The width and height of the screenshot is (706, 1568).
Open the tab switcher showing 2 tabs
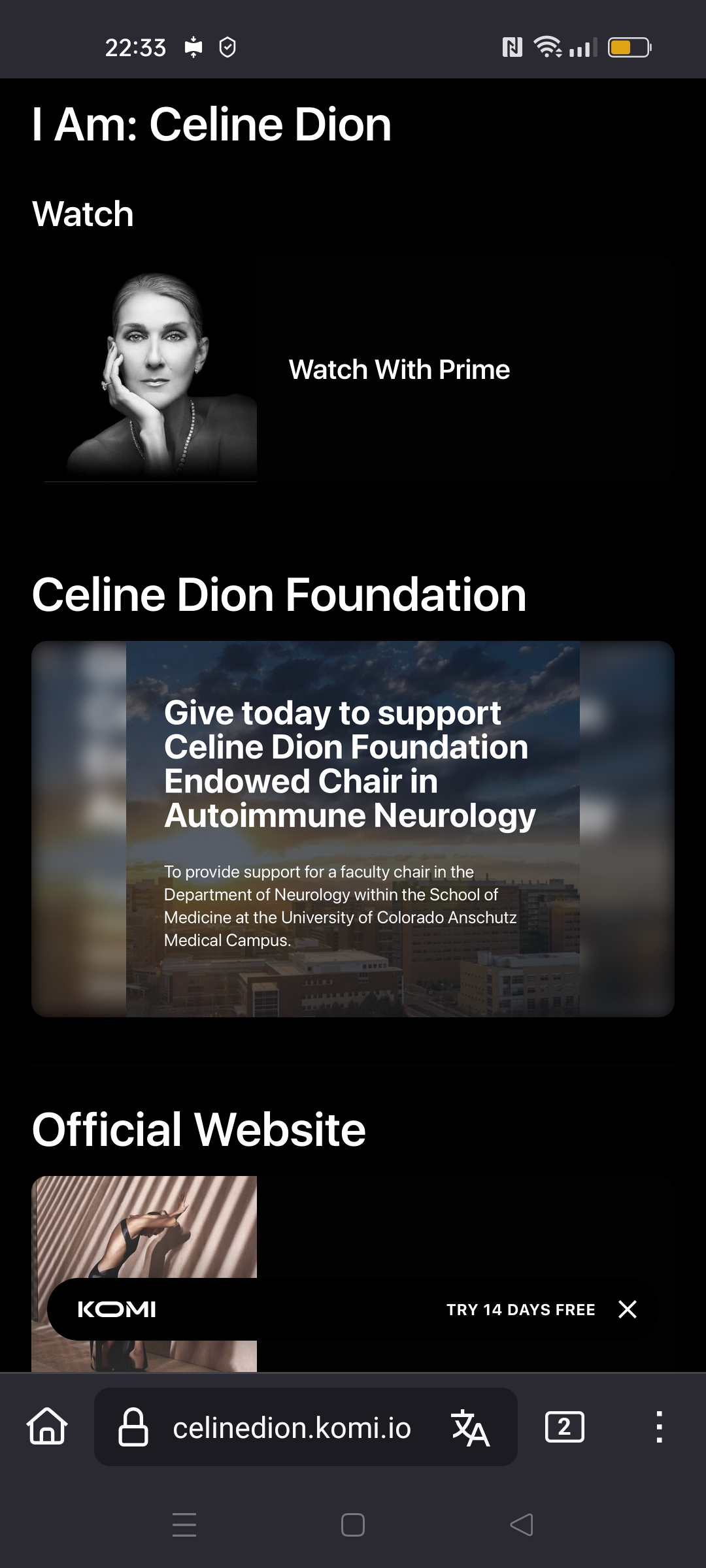click(564, 1427)
